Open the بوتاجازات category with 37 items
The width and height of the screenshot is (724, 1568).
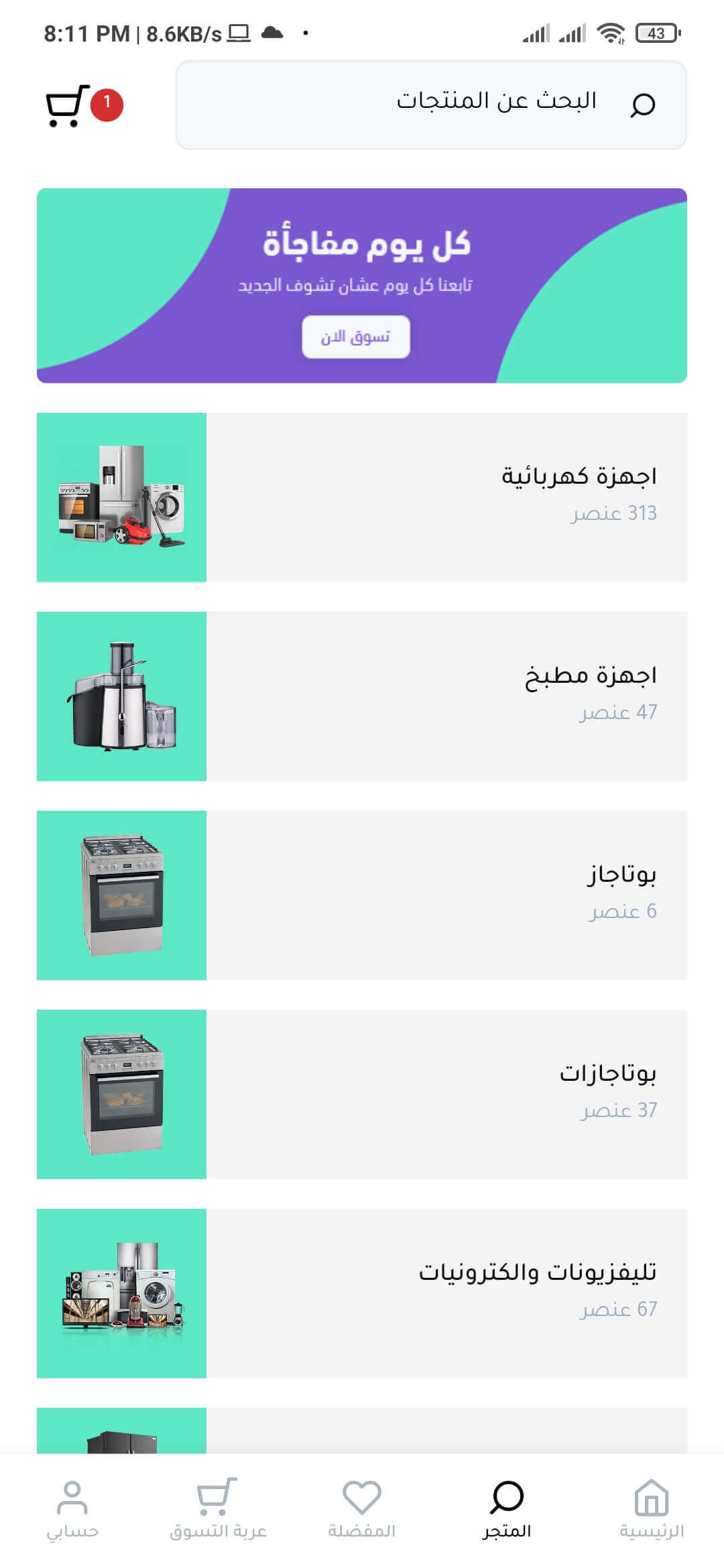tap(362, 1094)
